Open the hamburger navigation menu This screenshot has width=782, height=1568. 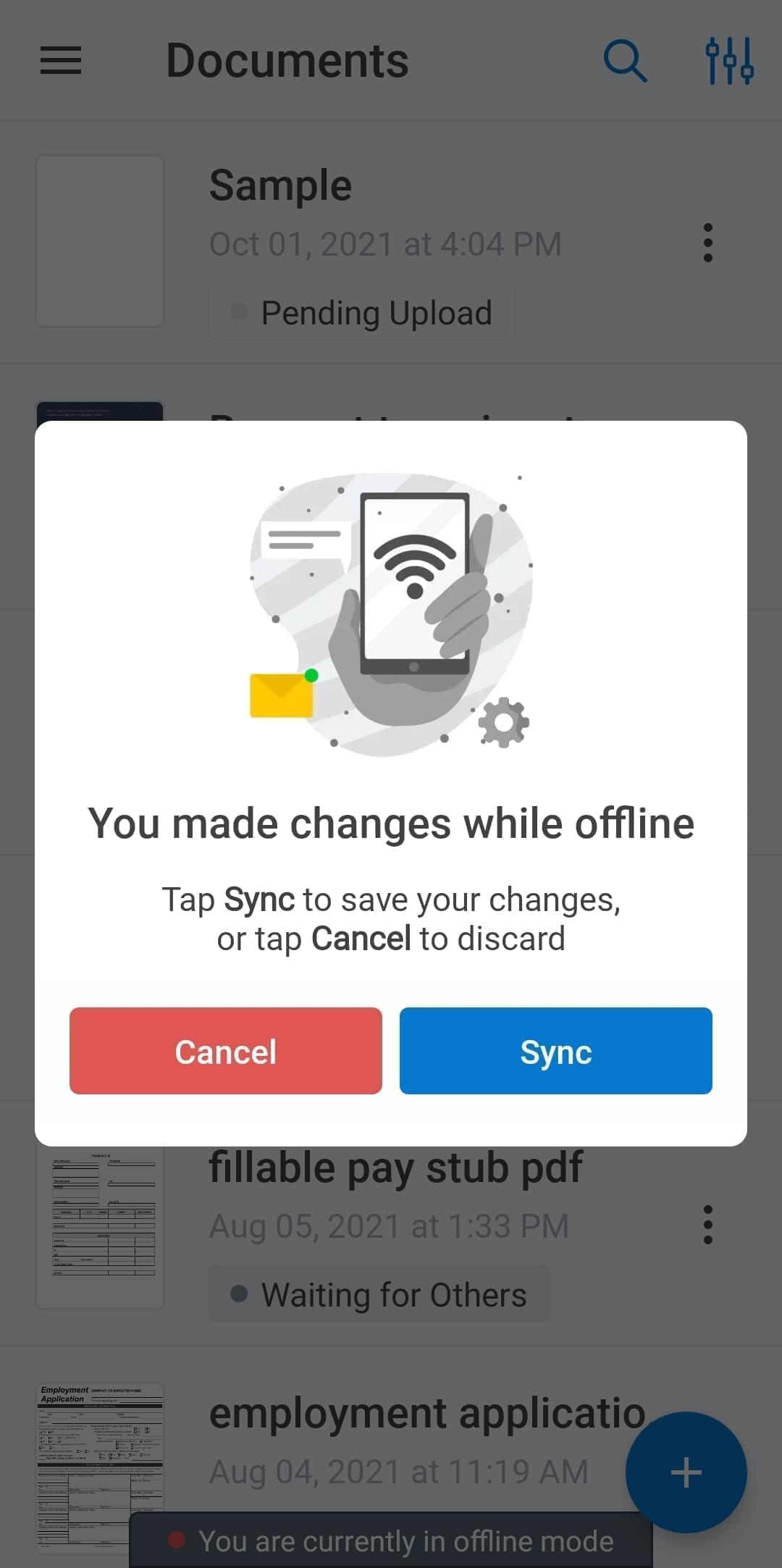[61, 60]
